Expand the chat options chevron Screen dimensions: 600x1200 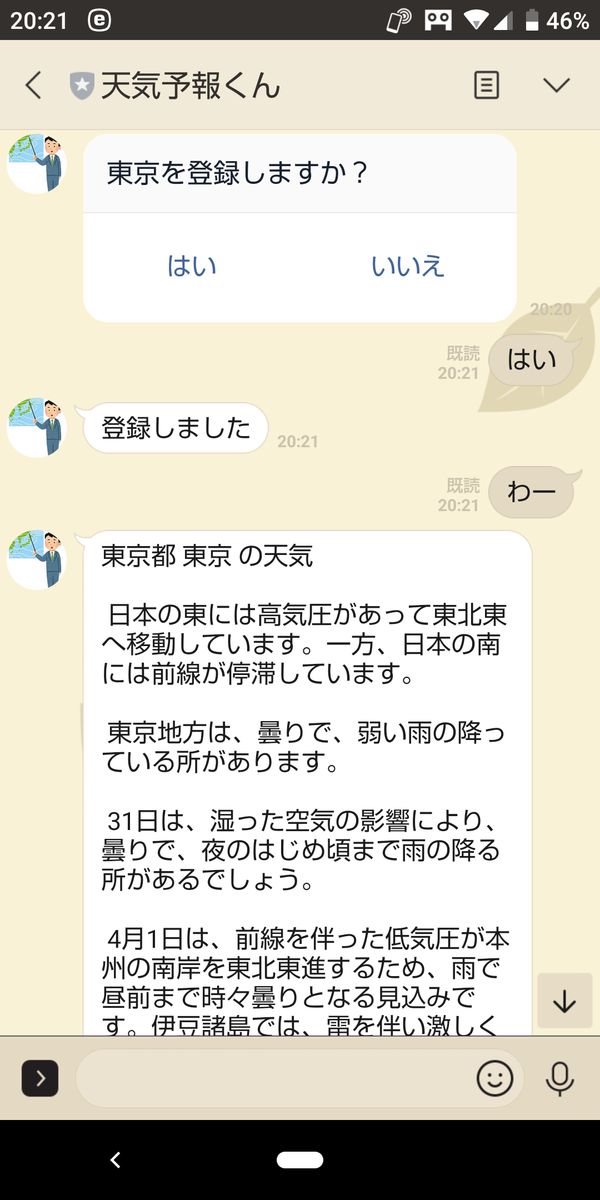[556, 85]
